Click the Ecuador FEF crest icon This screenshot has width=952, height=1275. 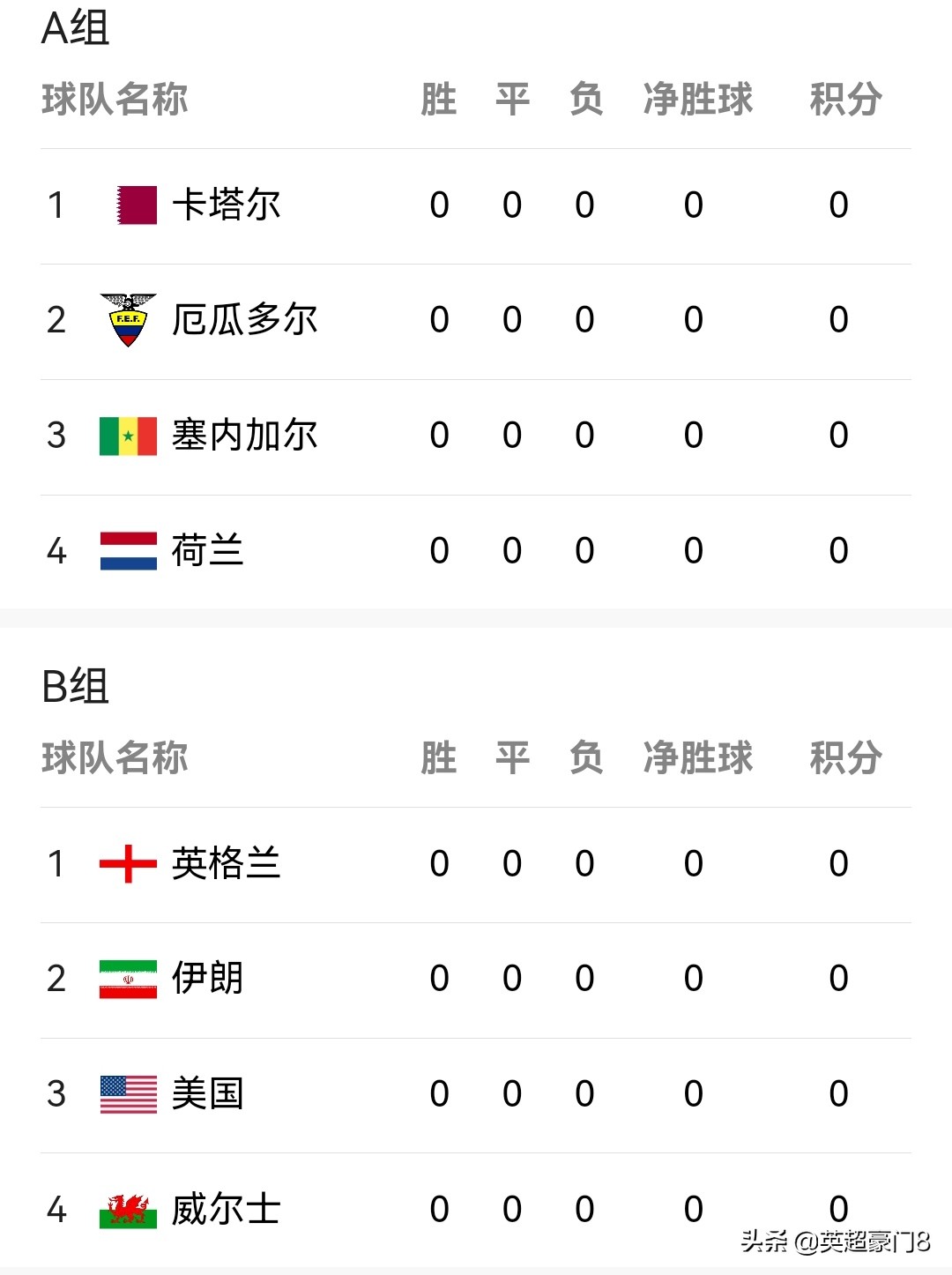(x=128, y=320)
